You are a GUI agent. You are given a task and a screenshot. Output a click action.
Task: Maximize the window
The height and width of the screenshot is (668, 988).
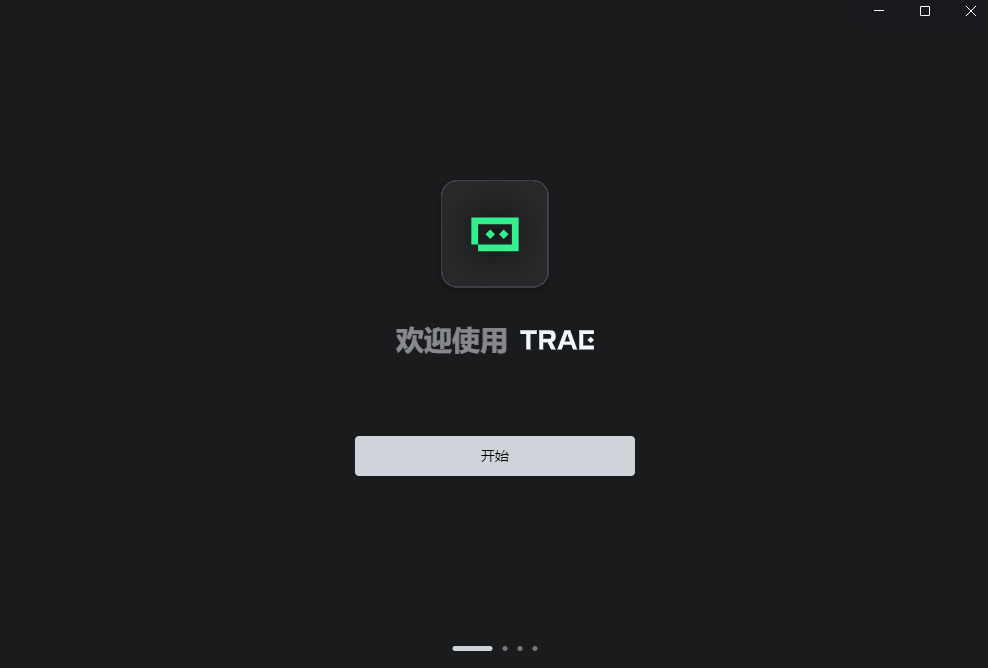(925, 11)
